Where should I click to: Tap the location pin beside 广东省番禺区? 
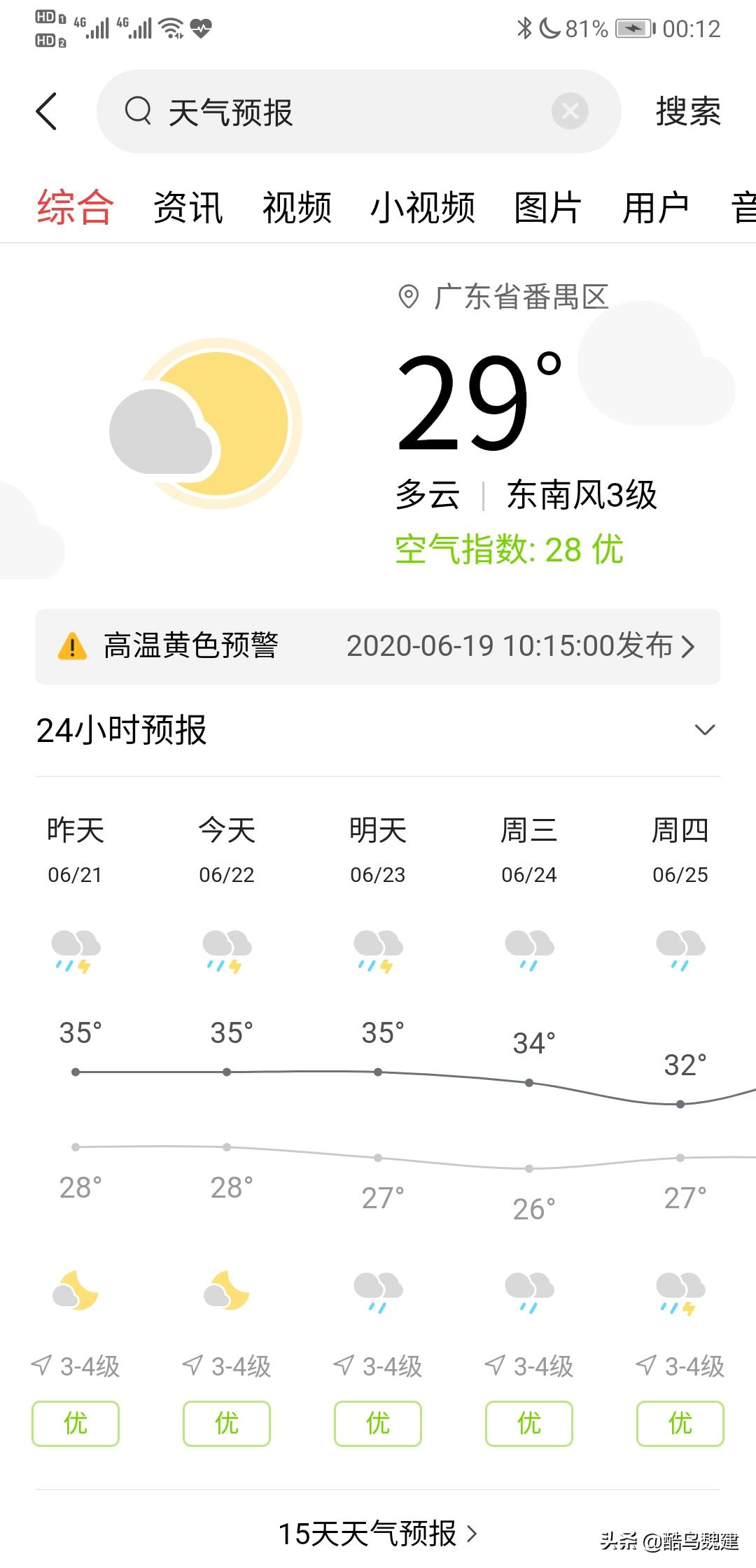(x=409, y=297)
